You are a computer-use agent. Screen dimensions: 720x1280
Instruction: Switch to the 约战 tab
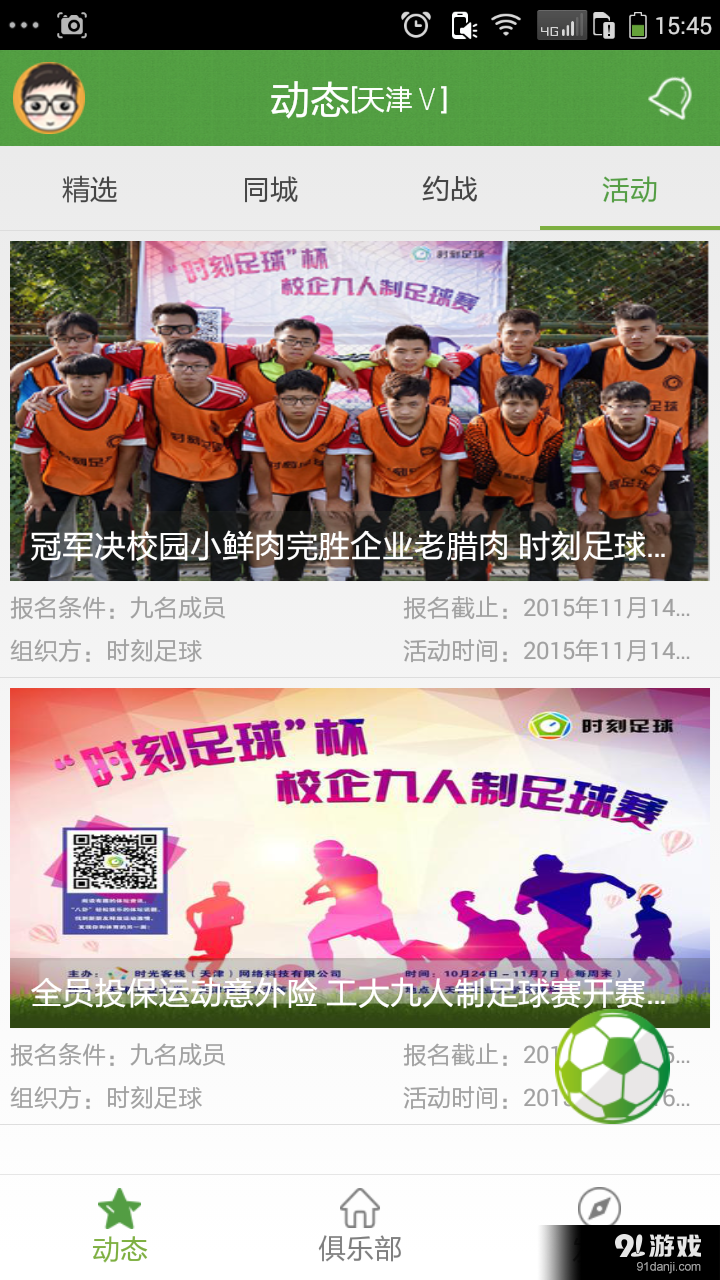coord(450,189)
